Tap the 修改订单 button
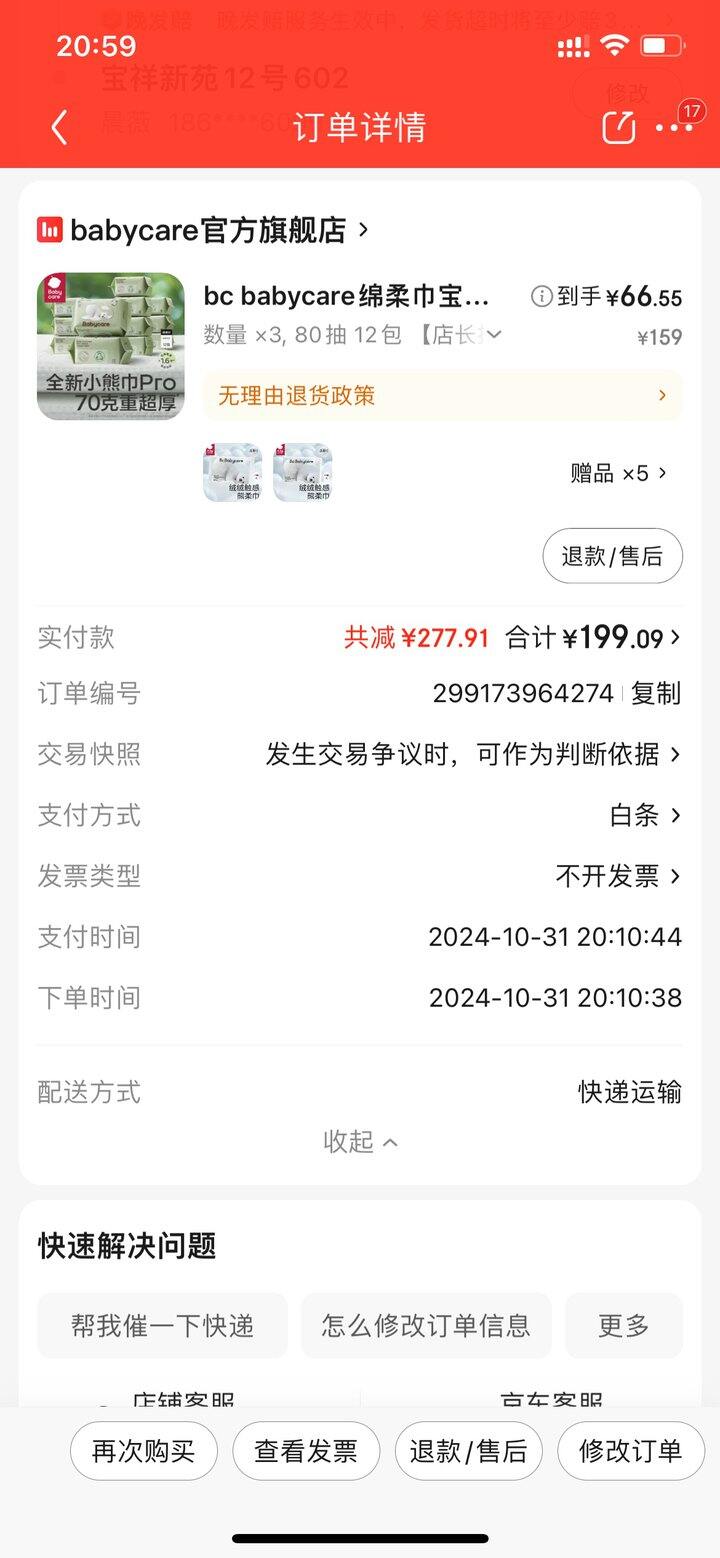The height and width of the screenshot is (1558, 720). pyautogui.click(x=630, y=1450)
